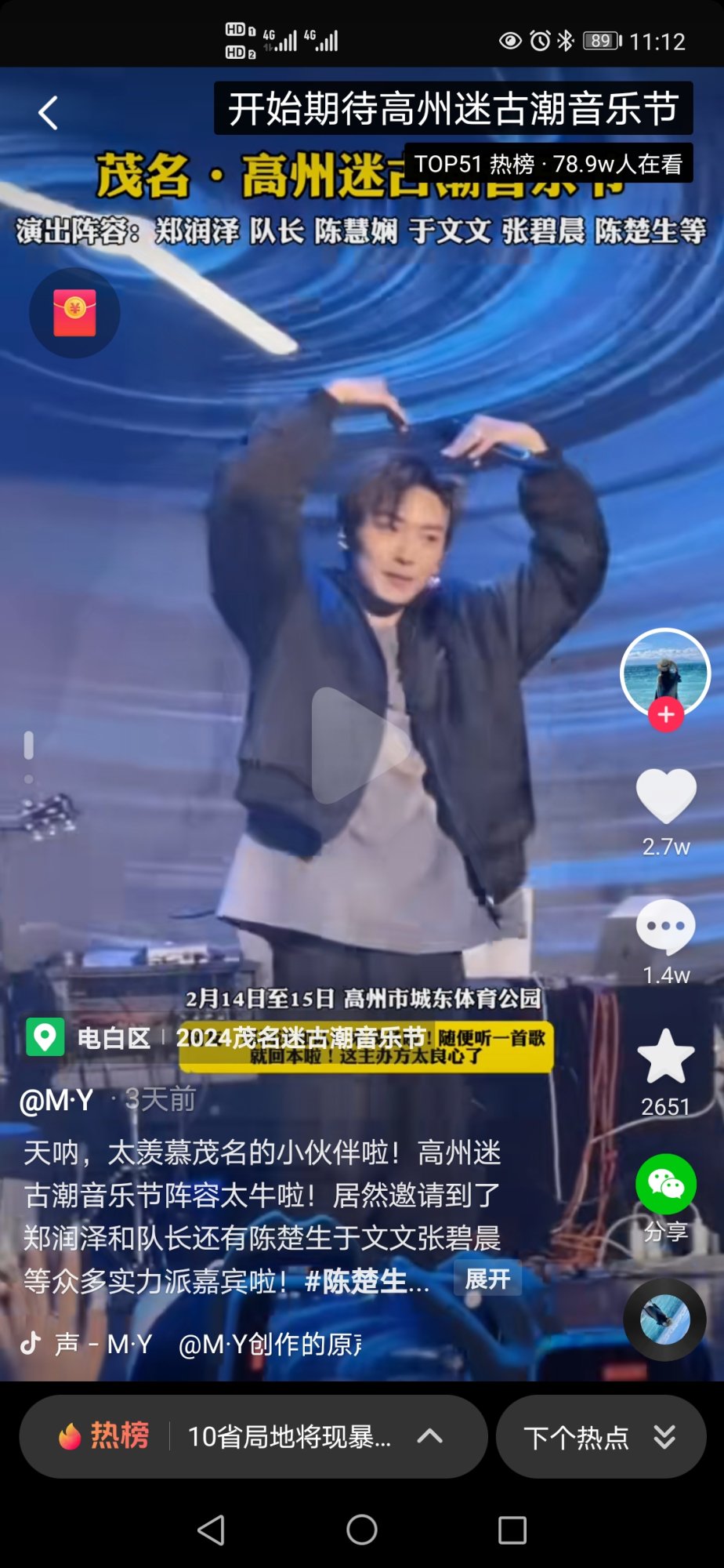Open the #陈楚生 hashtag
Viewport: 724px width, 1568px height.
pos(364,1281)
